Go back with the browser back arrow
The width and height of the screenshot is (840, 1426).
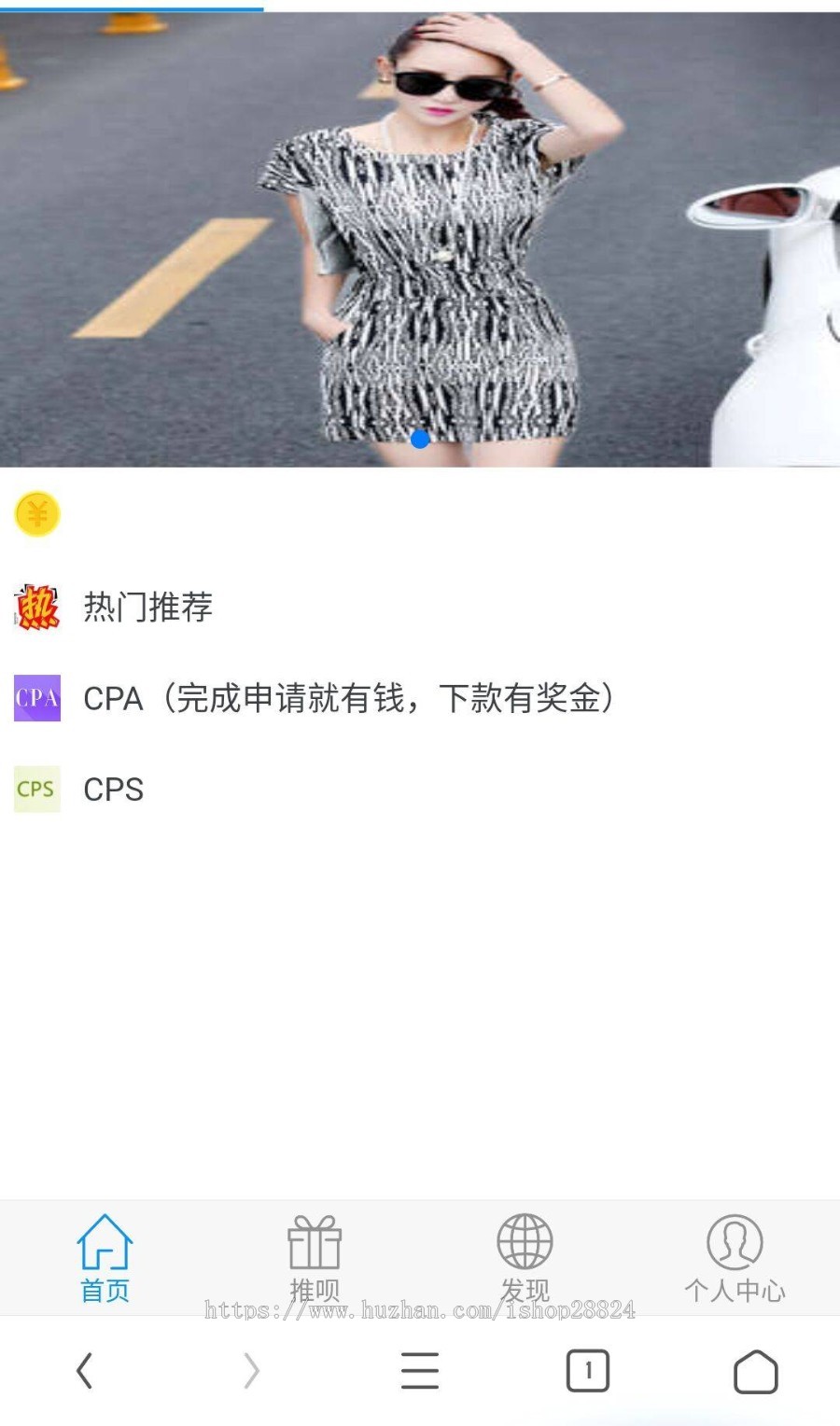point(84,1371)
